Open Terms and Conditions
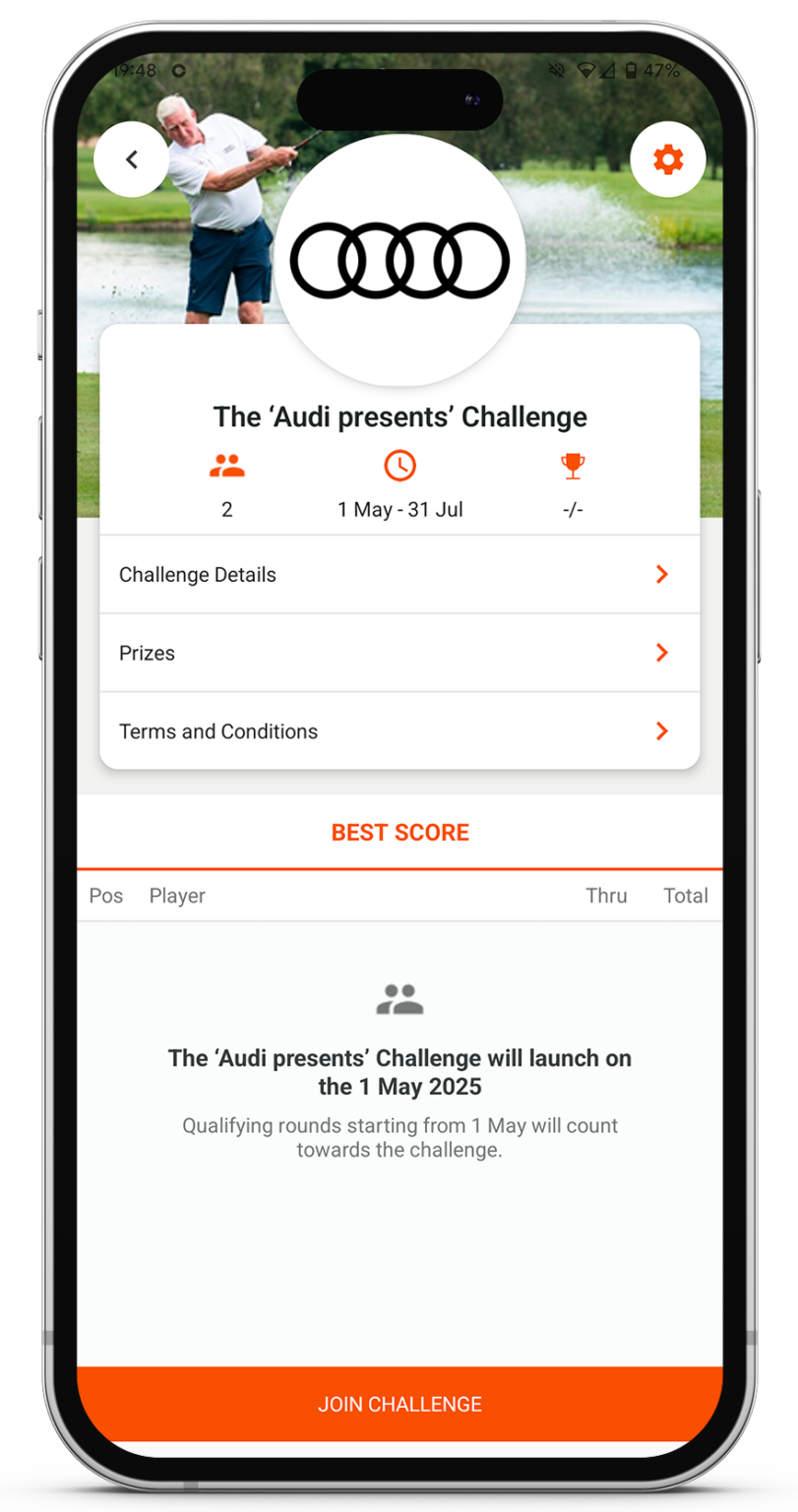Viewport: 798px width, 1512px height. pos(399,731)
